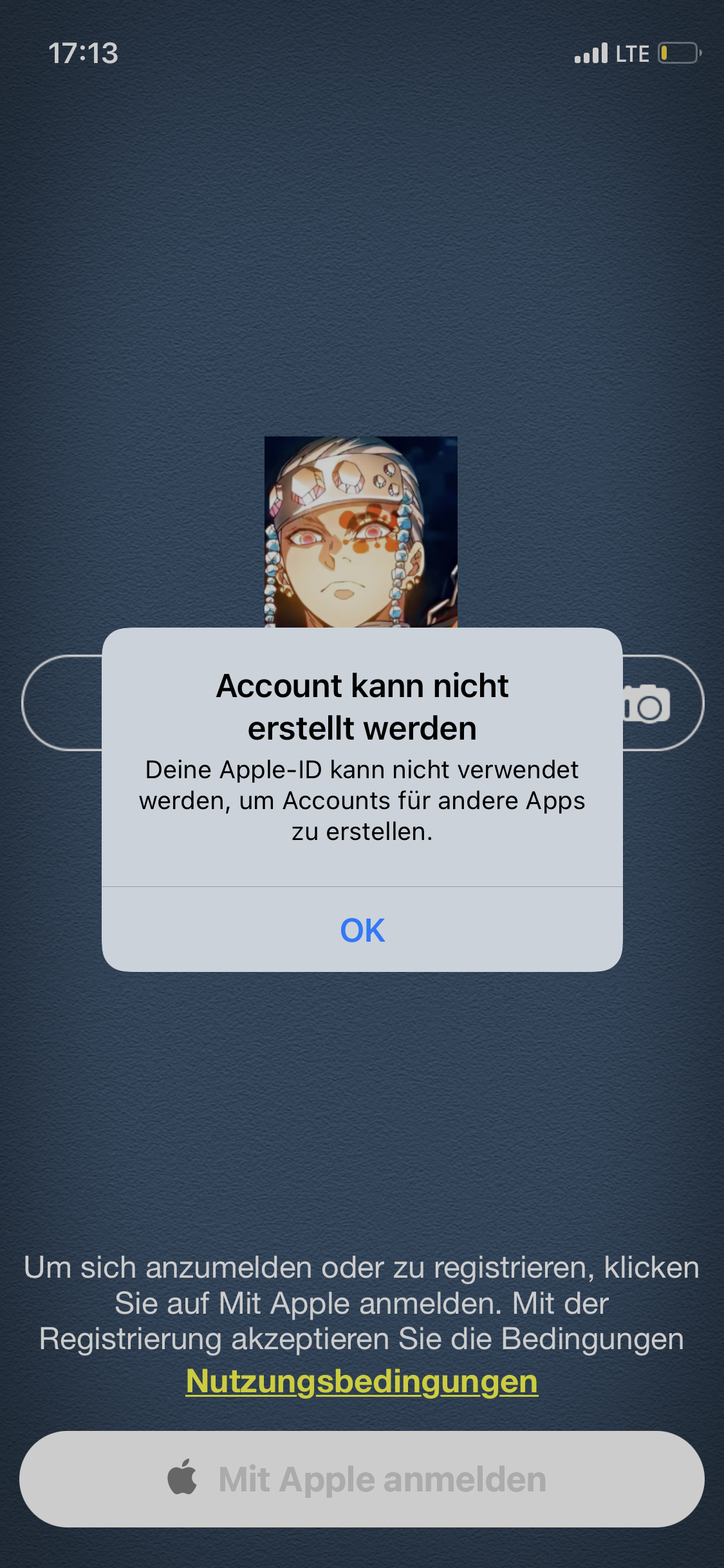Viewport: 724px width, 1568px height.
Task: Tap the anime profile picture
Action: (x=361, y=532)
